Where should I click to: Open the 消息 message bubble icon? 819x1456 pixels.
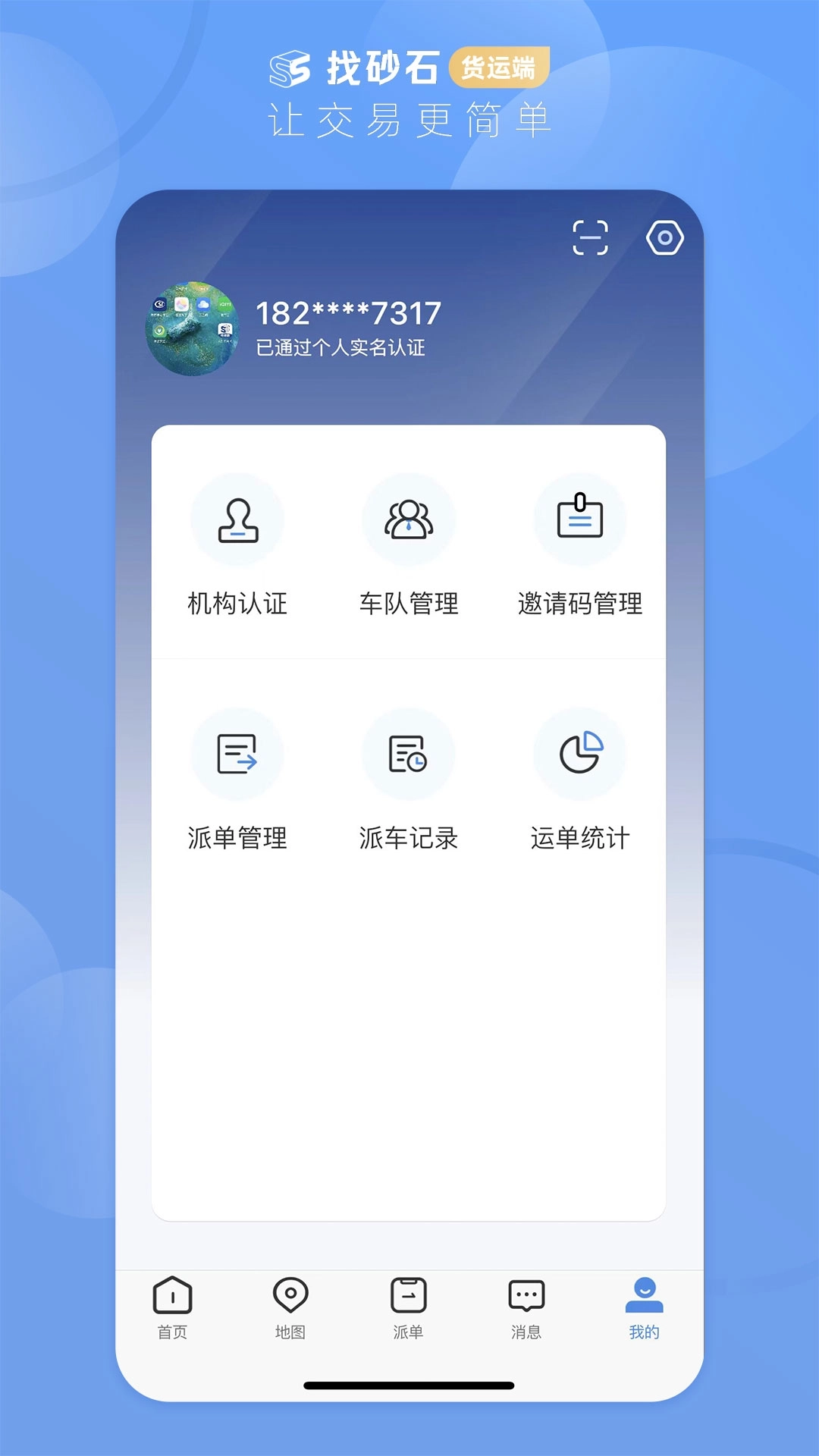526,1293
